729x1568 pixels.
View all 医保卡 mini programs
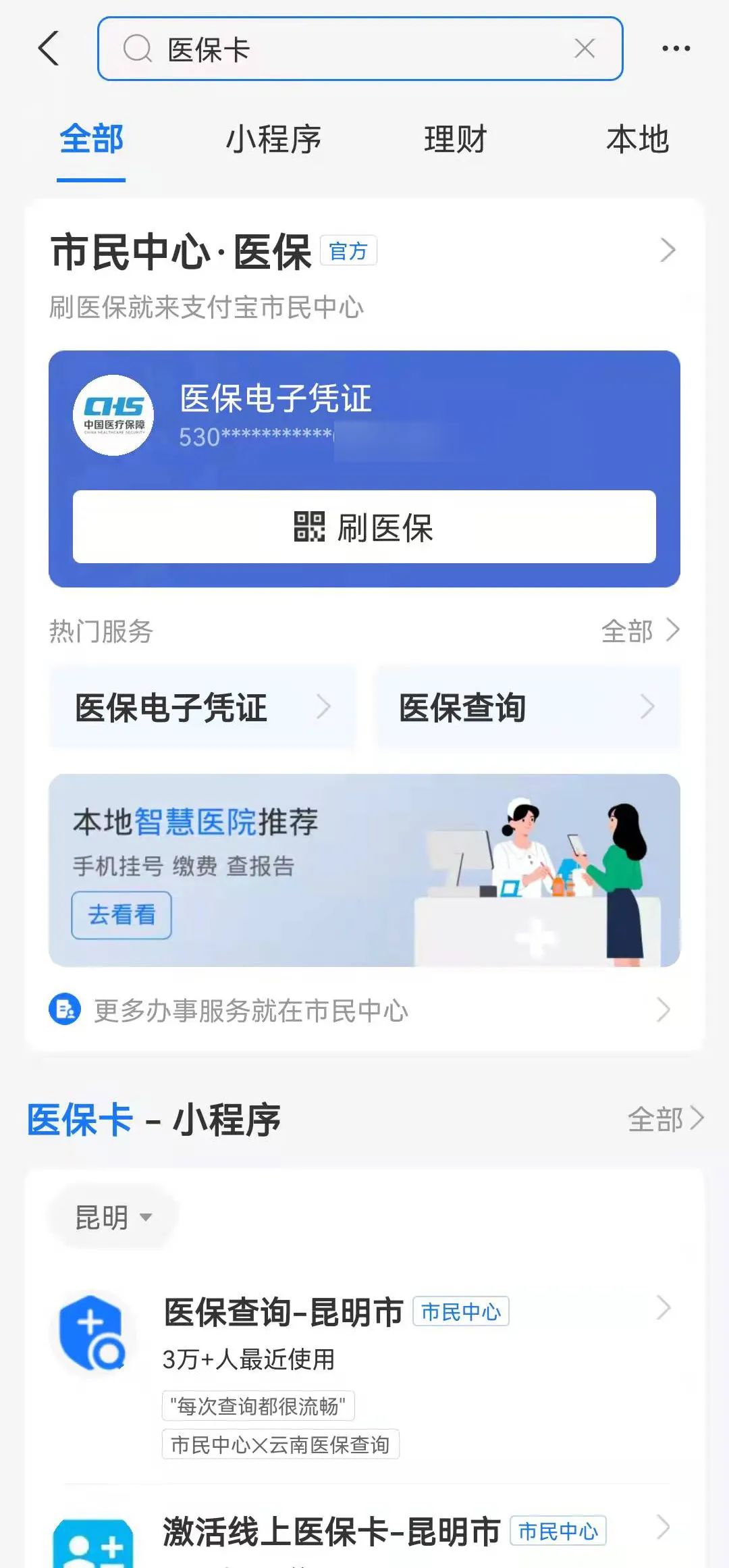pos(665,1119)
